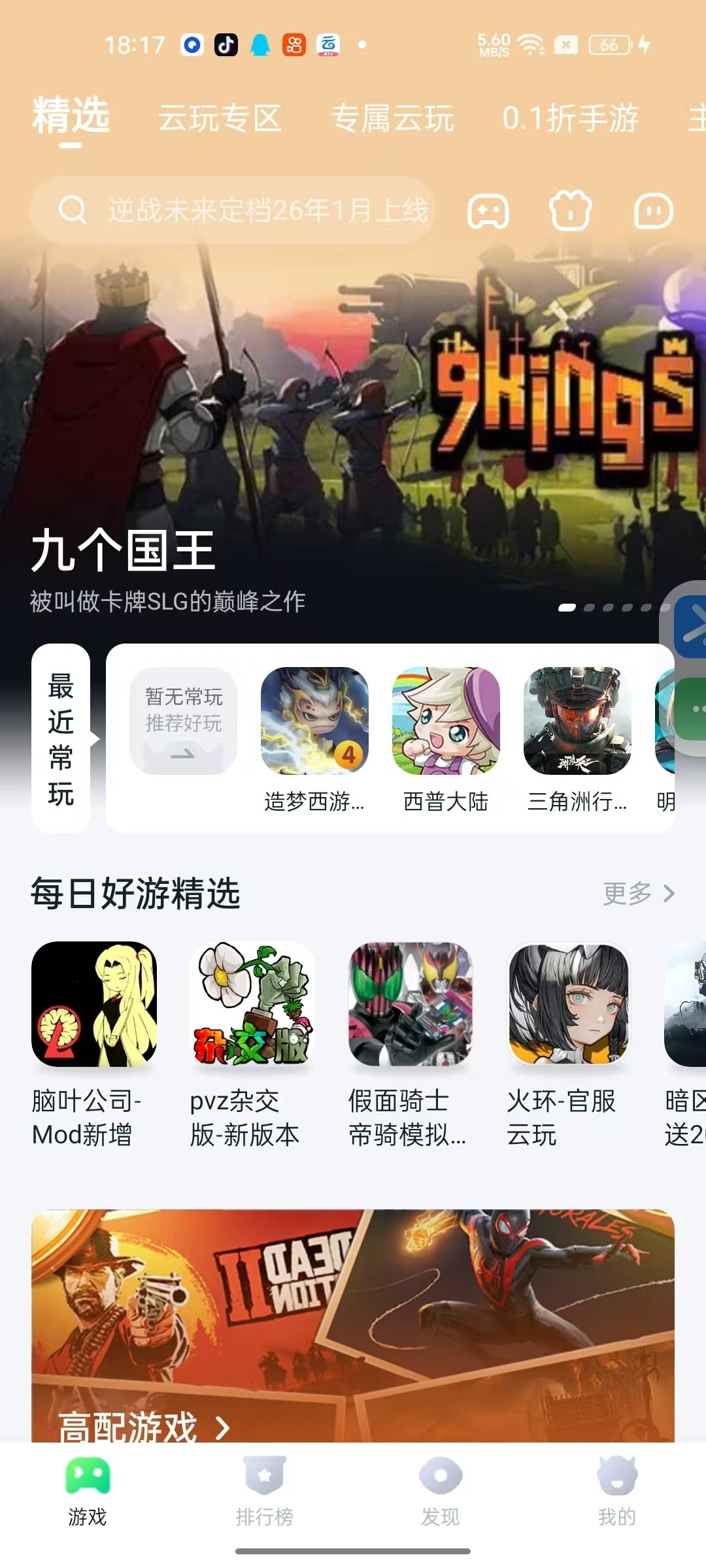Open 火环-官服云玩 game card
This screenshot has height=1568, width=706.
(x=569, y=1004)
